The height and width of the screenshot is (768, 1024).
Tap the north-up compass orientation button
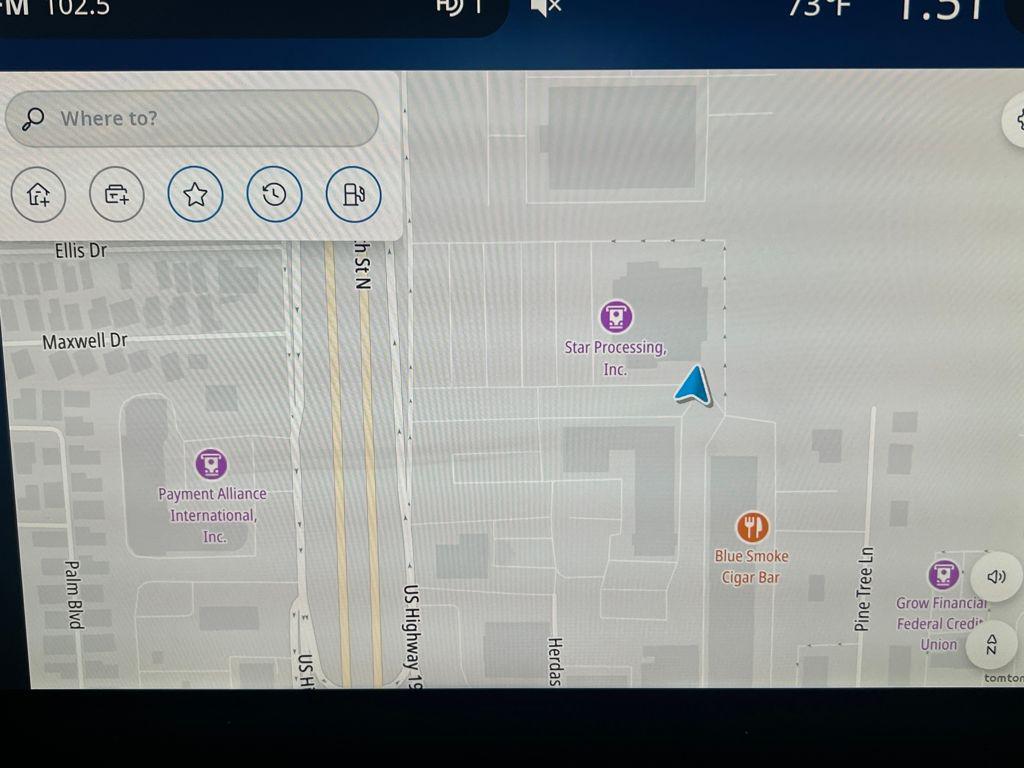point(993,643)
